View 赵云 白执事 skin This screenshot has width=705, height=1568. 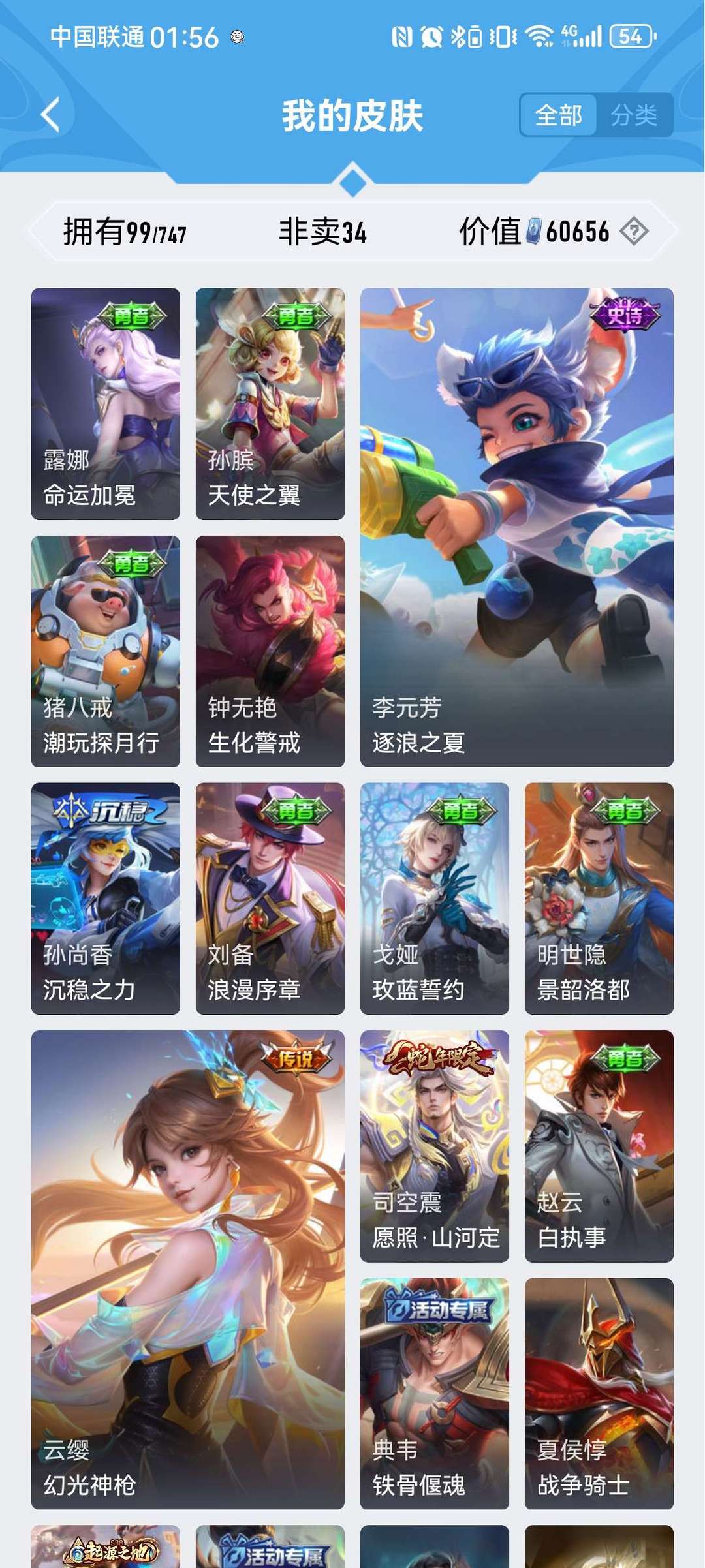coord(599,1146)
